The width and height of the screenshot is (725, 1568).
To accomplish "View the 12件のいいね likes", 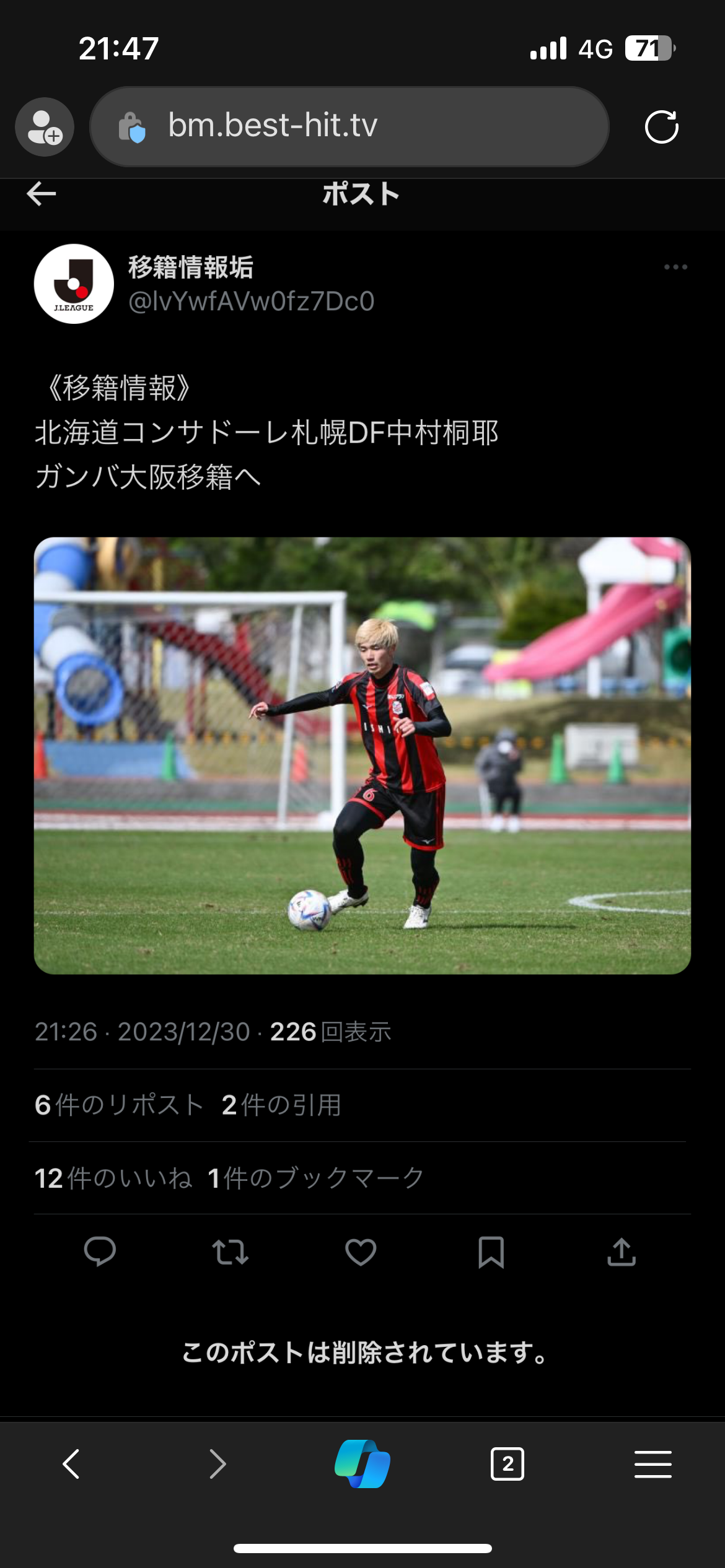I will [113, 1178].
